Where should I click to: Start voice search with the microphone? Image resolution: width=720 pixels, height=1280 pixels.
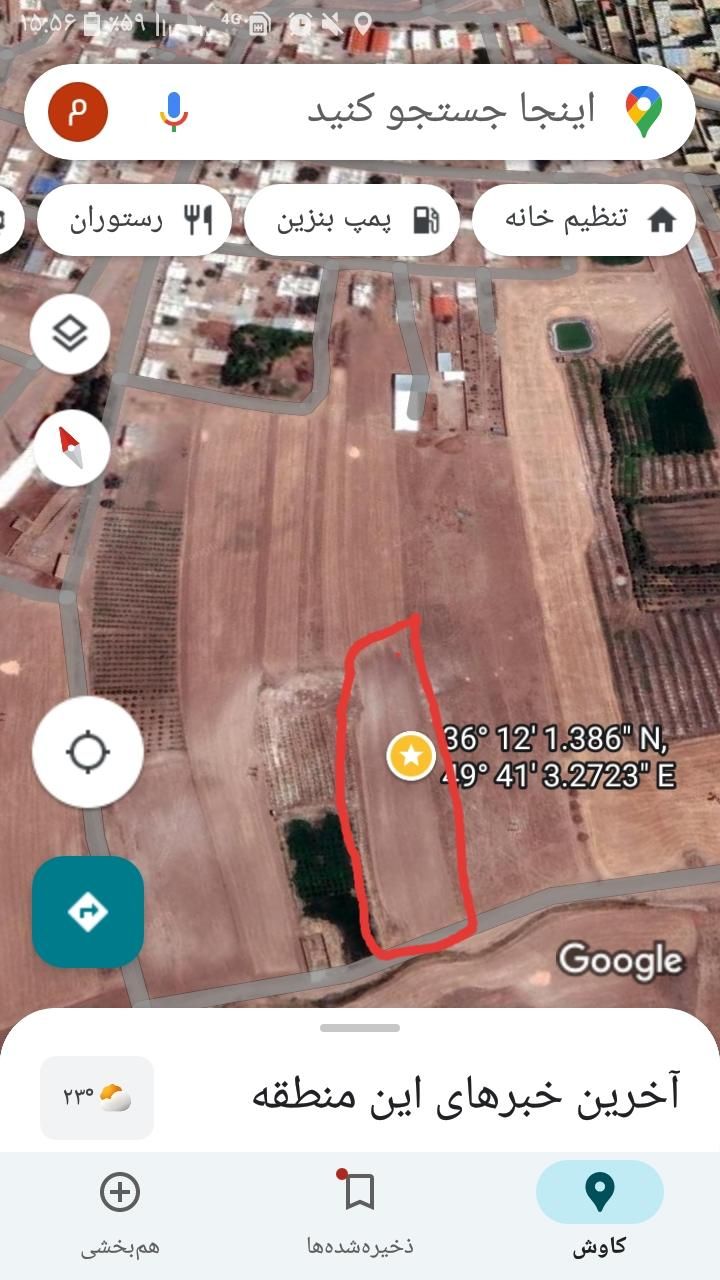[174, 111]
